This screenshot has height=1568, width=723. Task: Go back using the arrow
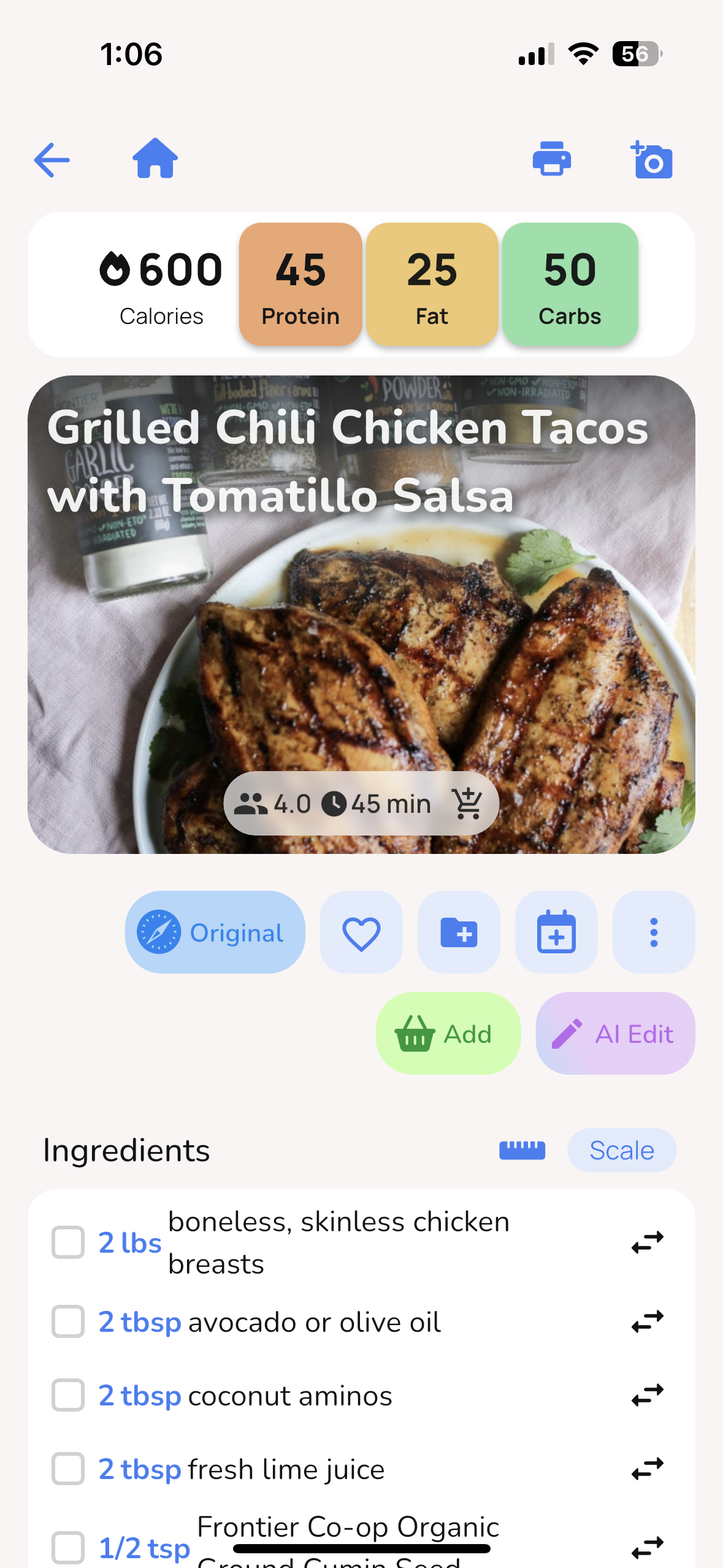pos(50,159)
